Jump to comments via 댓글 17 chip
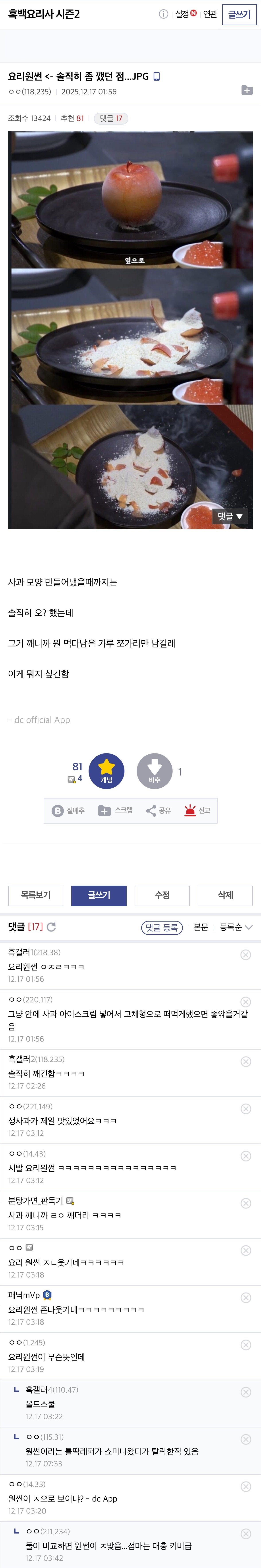The height and width of the screenshot is (1568, 261). tap(111, 118)
